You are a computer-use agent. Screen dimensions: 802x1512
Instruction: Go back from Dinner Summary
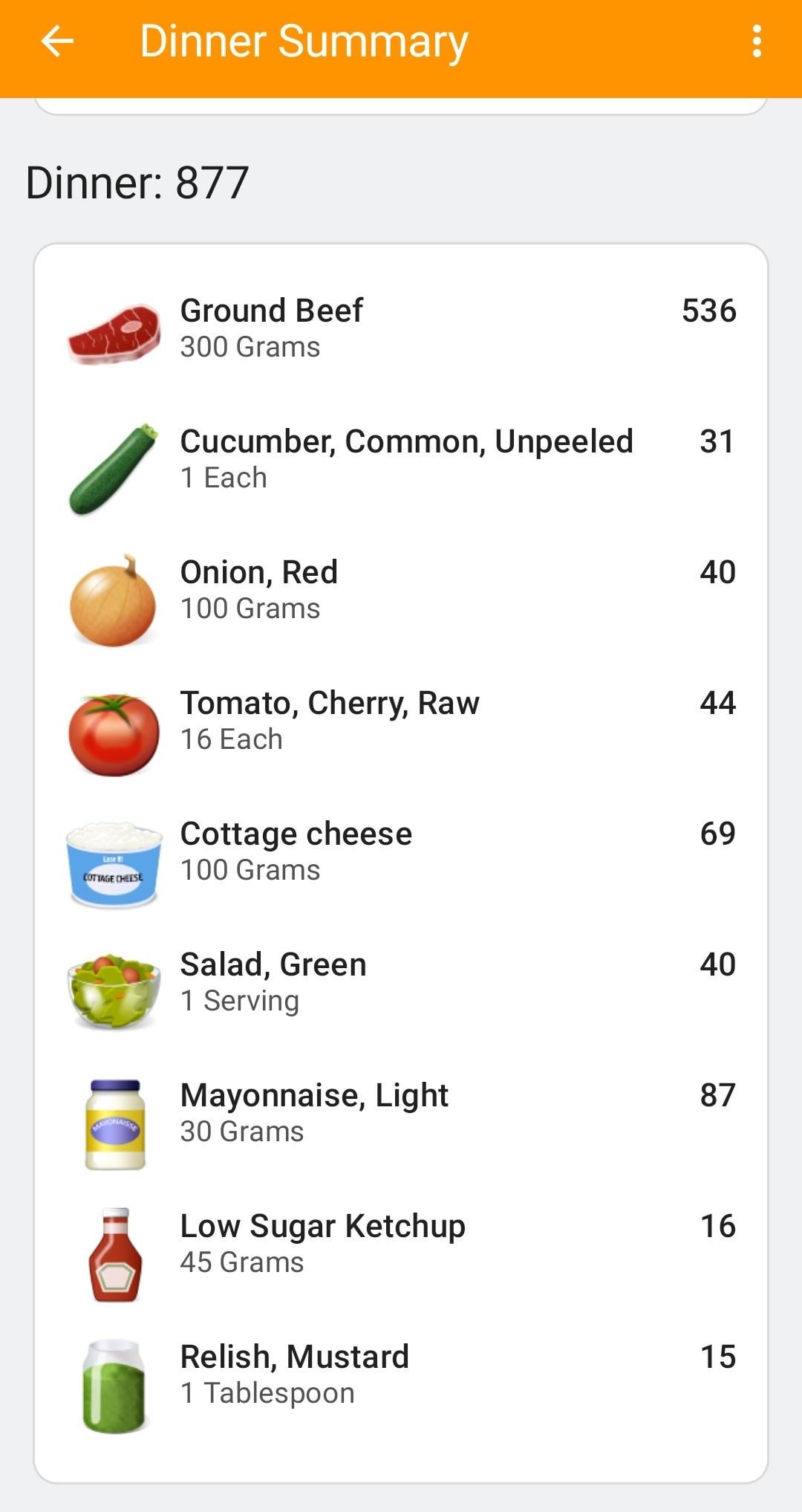[57, 41]
